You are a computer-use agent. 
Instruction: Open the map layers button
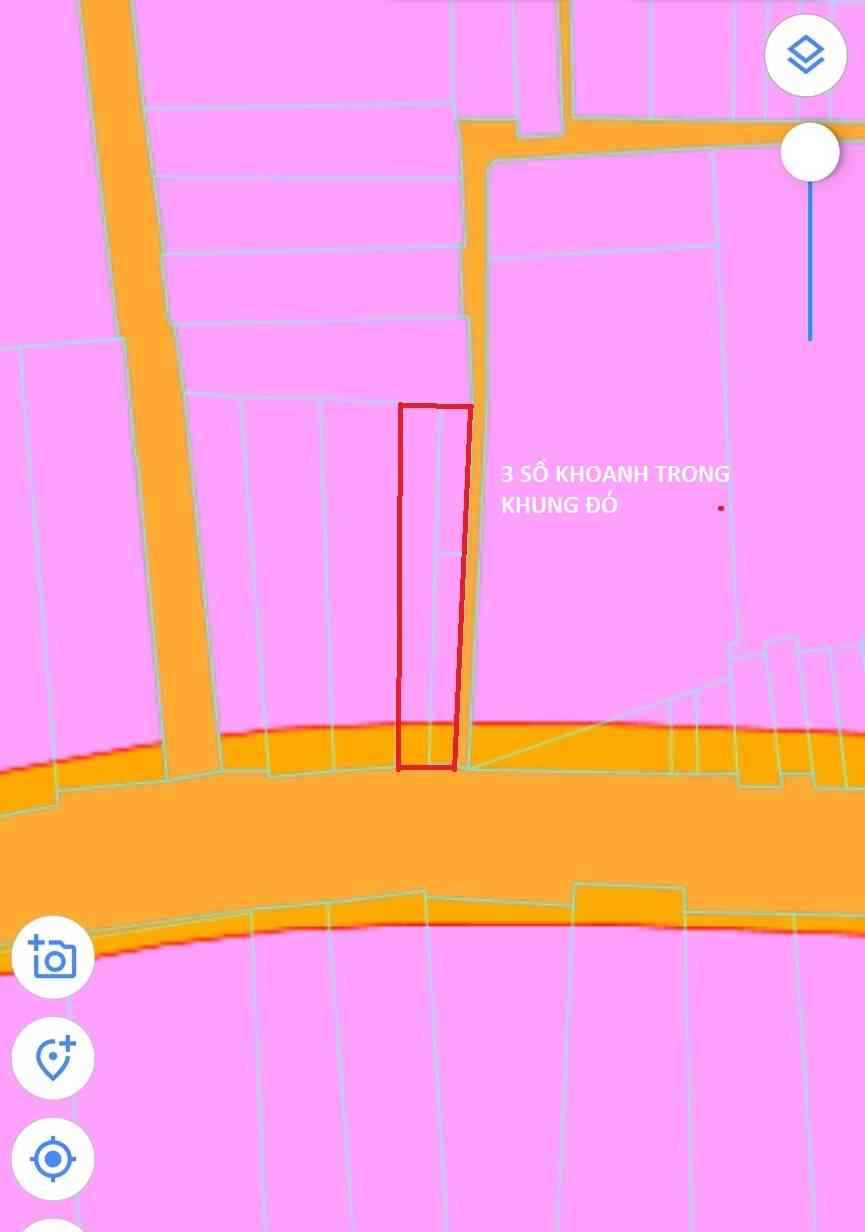point(806,56)
